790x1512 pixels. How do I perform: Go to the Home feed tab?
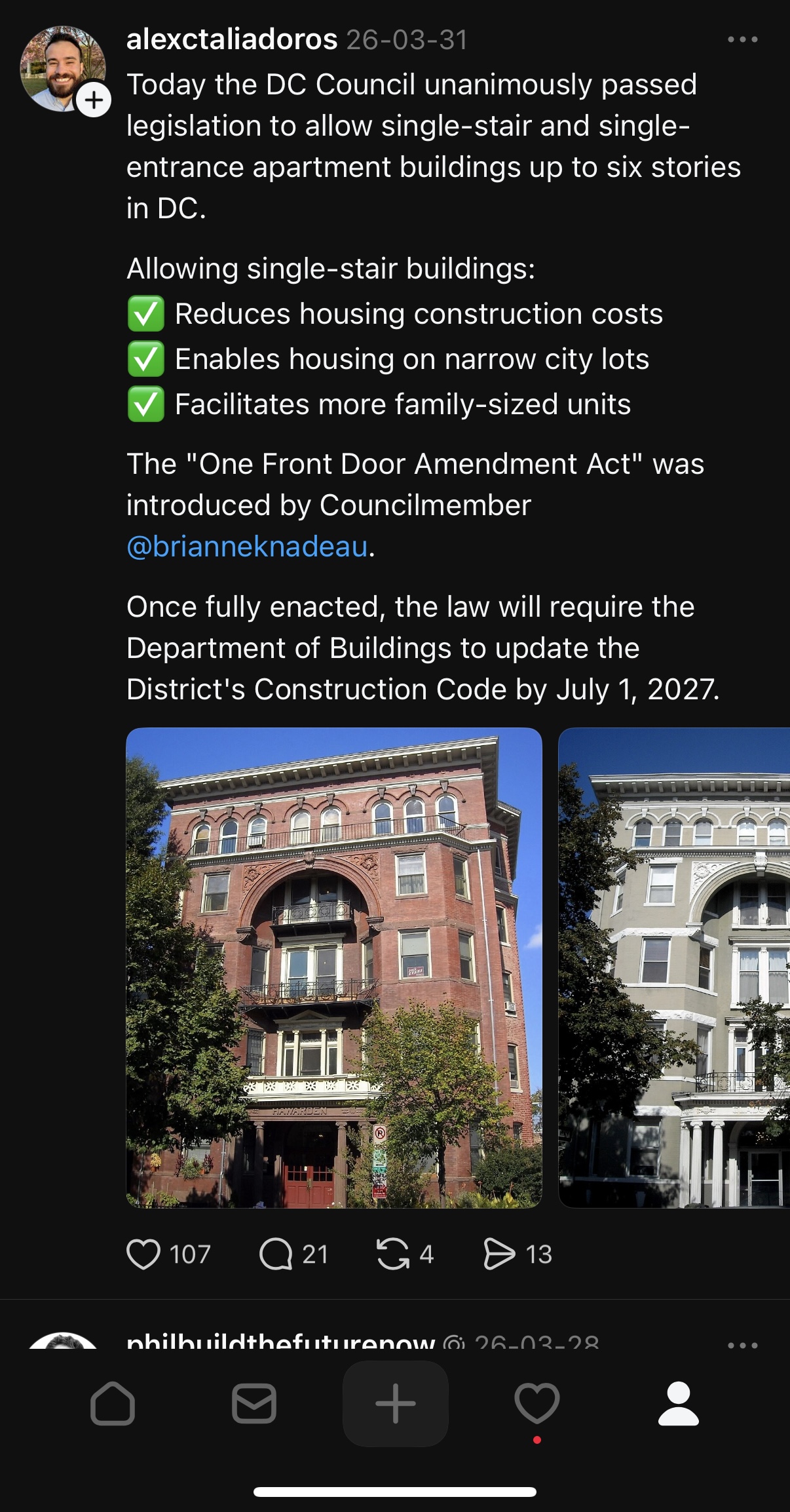(x=113, y=1404)
